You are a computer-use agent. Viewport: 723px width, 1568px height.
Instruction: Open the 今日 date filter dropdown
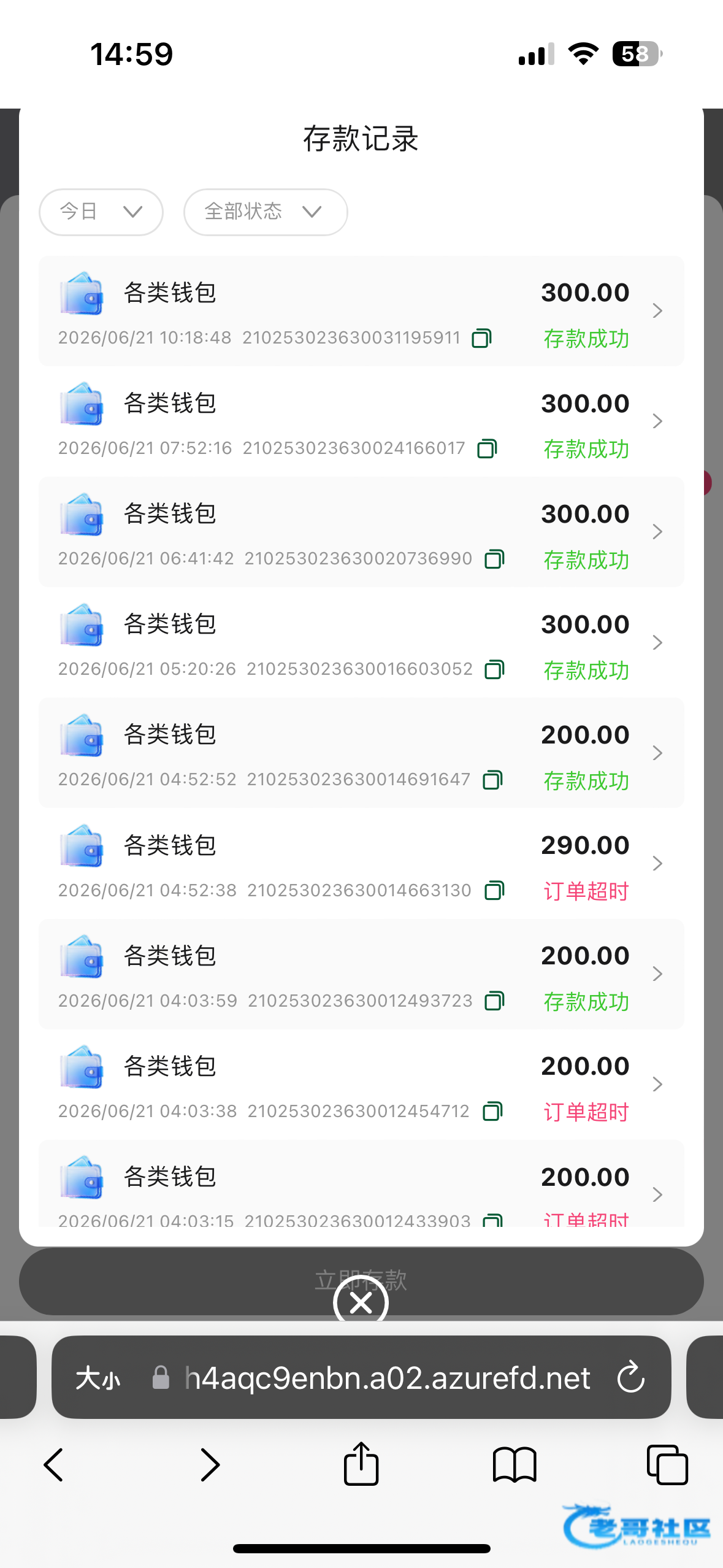101,212
